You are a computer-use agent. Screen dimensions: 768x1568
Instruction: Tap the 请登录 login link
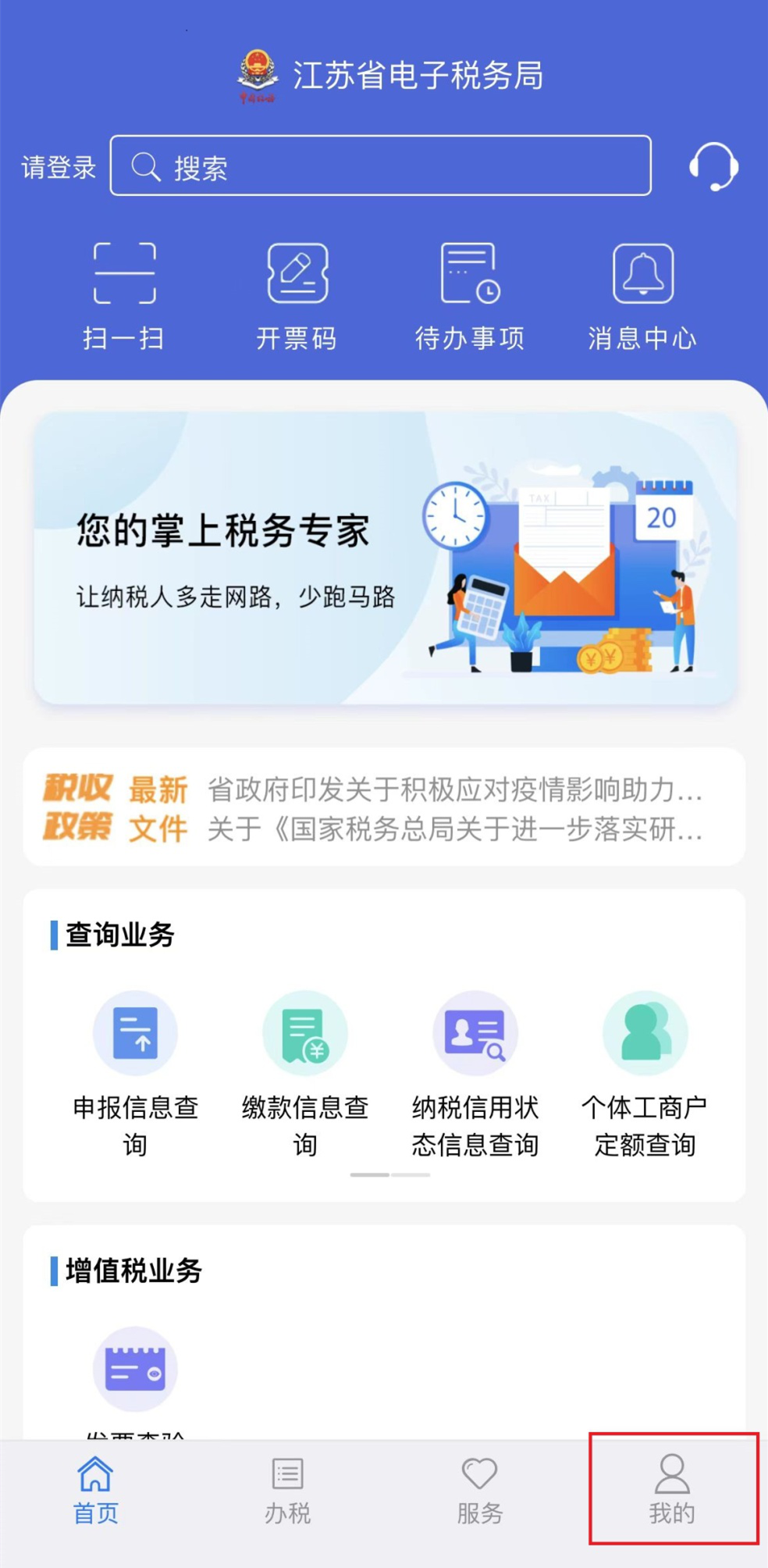(59, 167)
